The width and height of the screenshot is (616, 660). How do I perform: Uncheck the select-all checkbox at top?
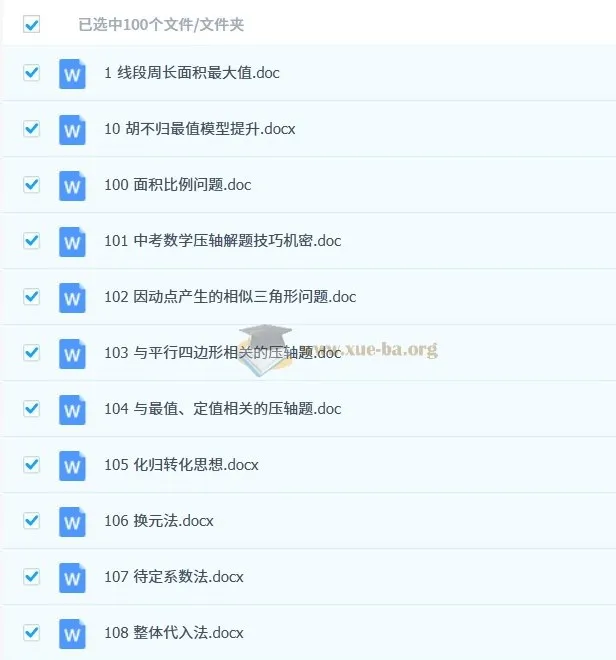(x=32, y=25)
